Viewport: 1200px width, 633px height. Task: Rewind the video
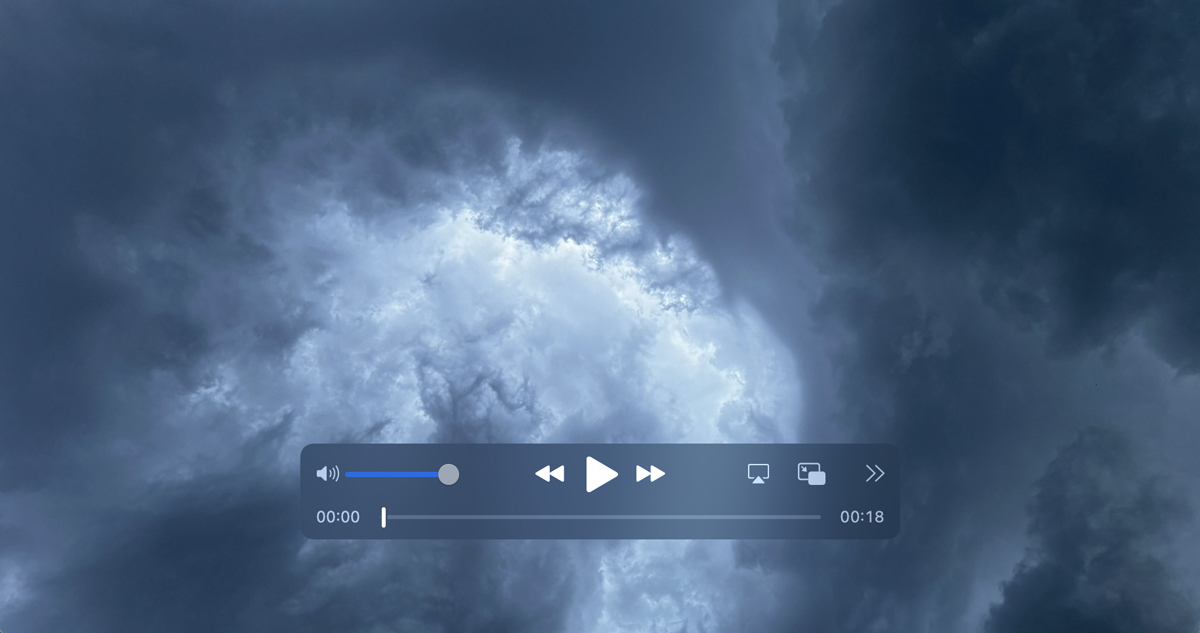549,474
